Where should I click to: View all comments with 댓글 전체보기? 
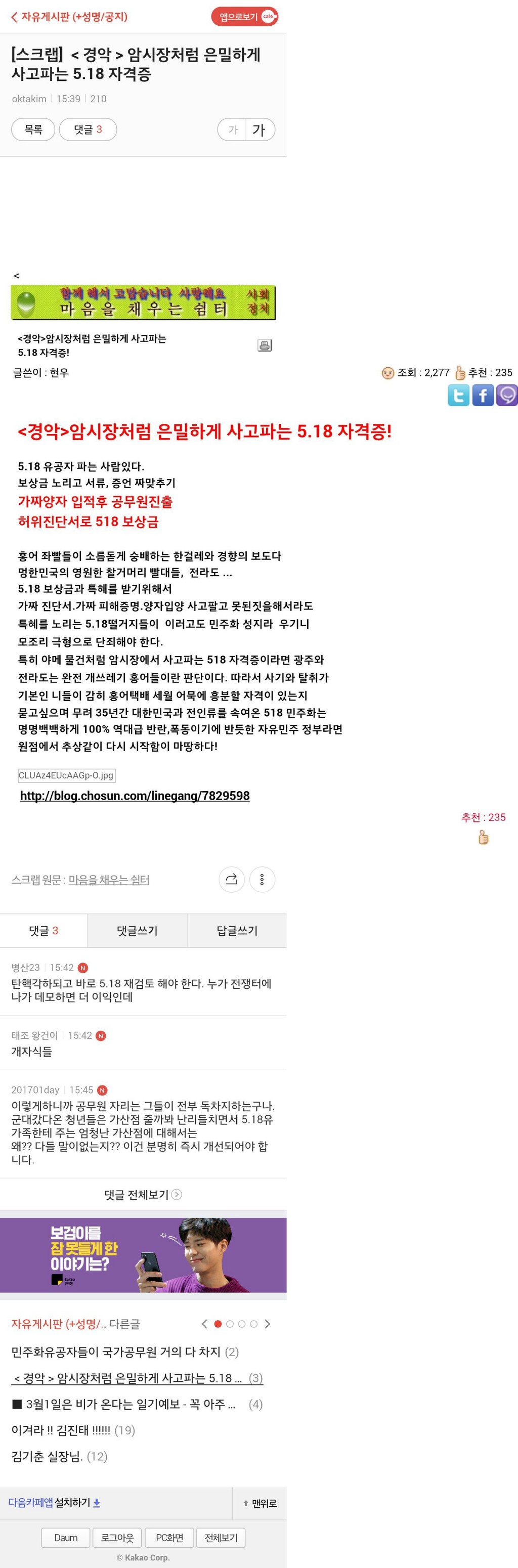[143, 1194]
